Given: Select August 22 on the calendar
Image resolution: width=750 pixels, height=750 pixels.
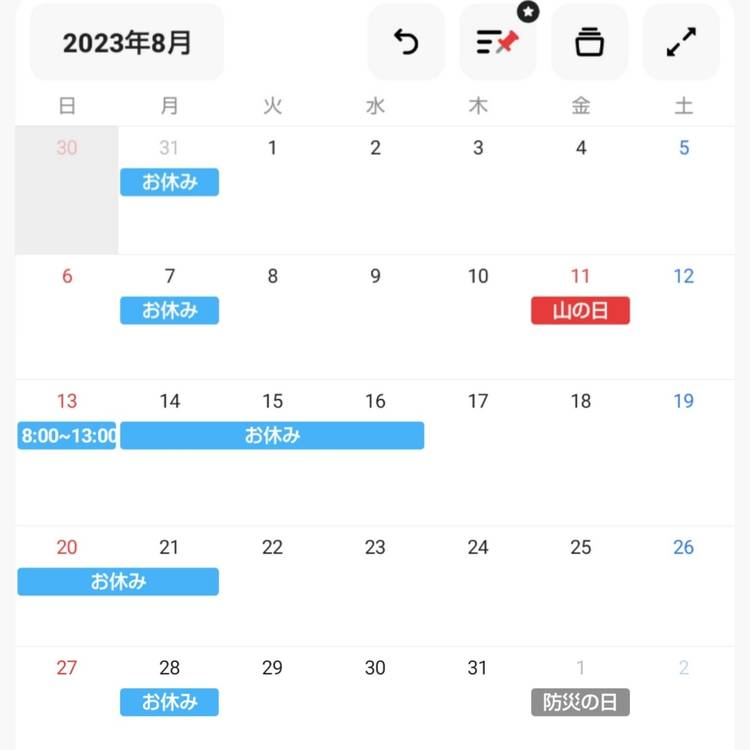Looking at the screenshot, I should point(272,548).
